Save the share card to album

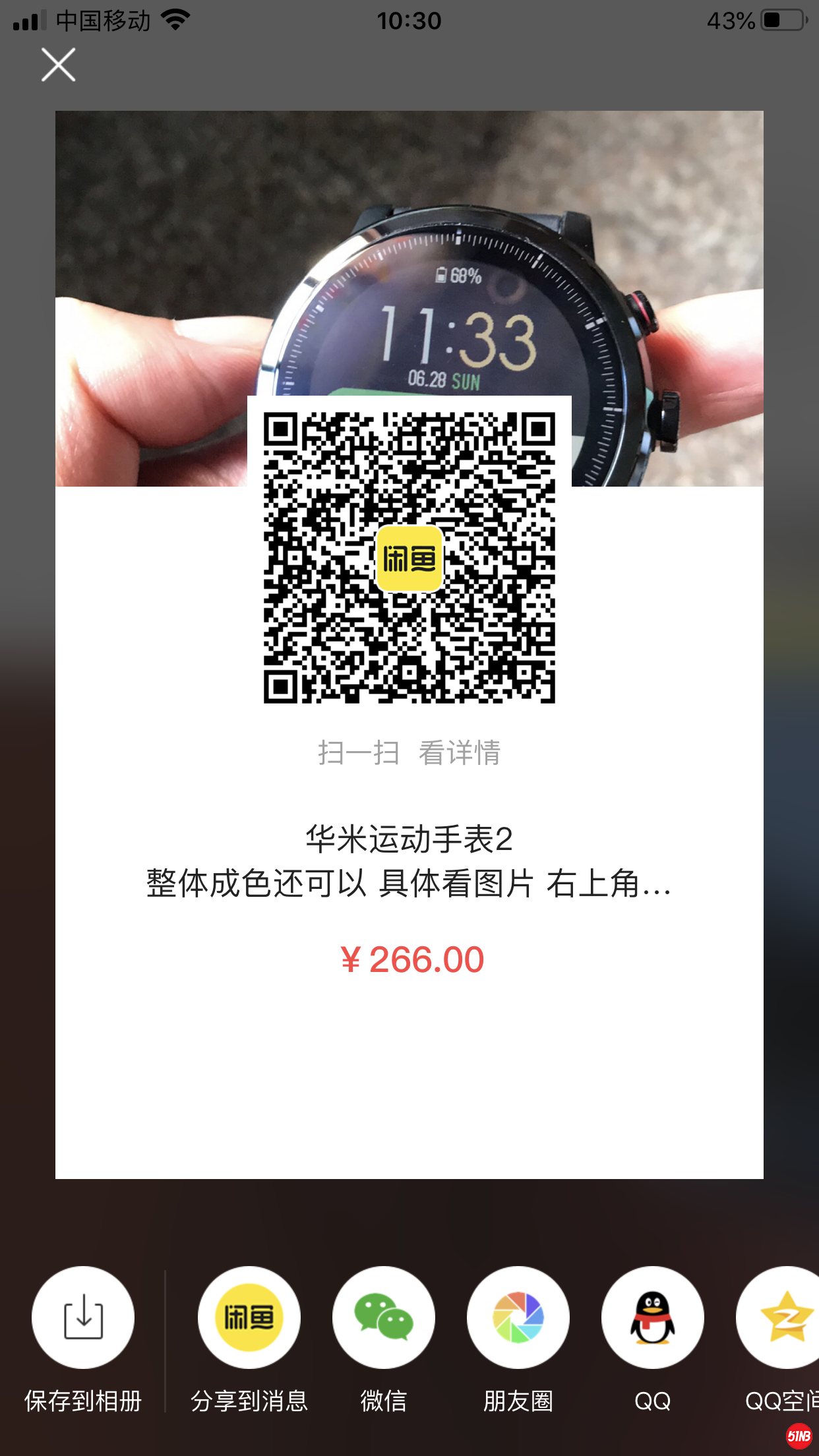tap(83, 1318)
